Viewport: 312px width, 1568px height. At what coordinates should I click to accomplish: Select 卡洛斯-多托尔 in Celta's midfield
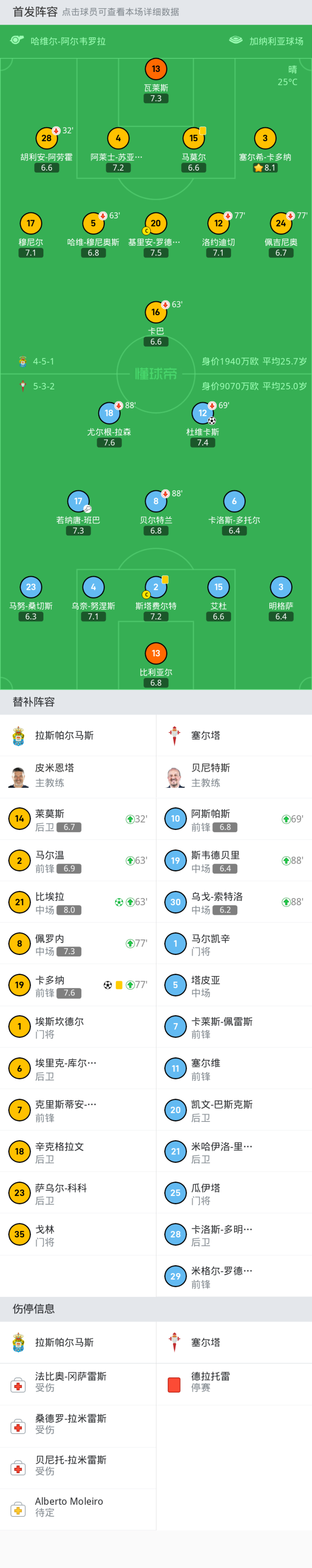(x=234, y=502)
